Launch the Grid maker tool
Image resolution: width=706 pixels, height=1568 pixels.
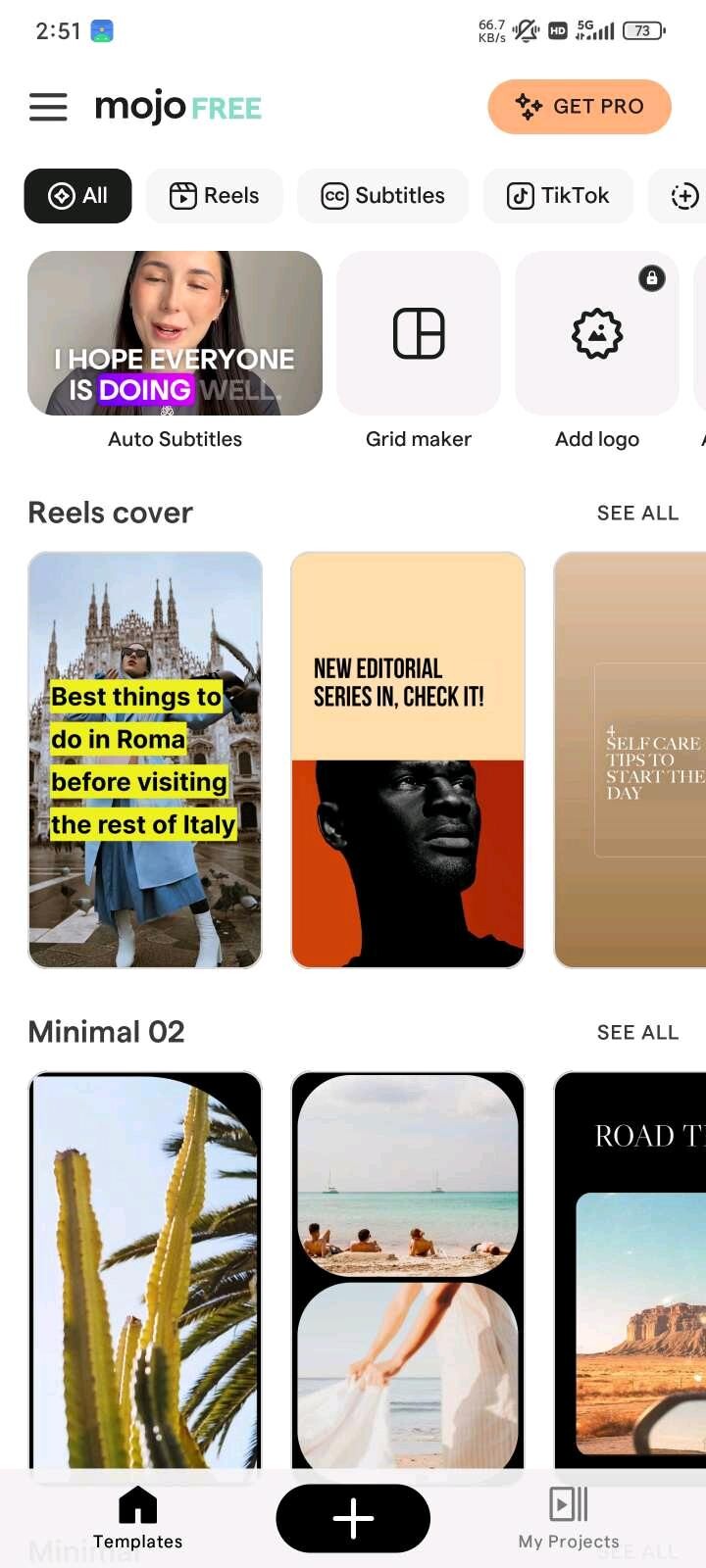coord(419,334)
